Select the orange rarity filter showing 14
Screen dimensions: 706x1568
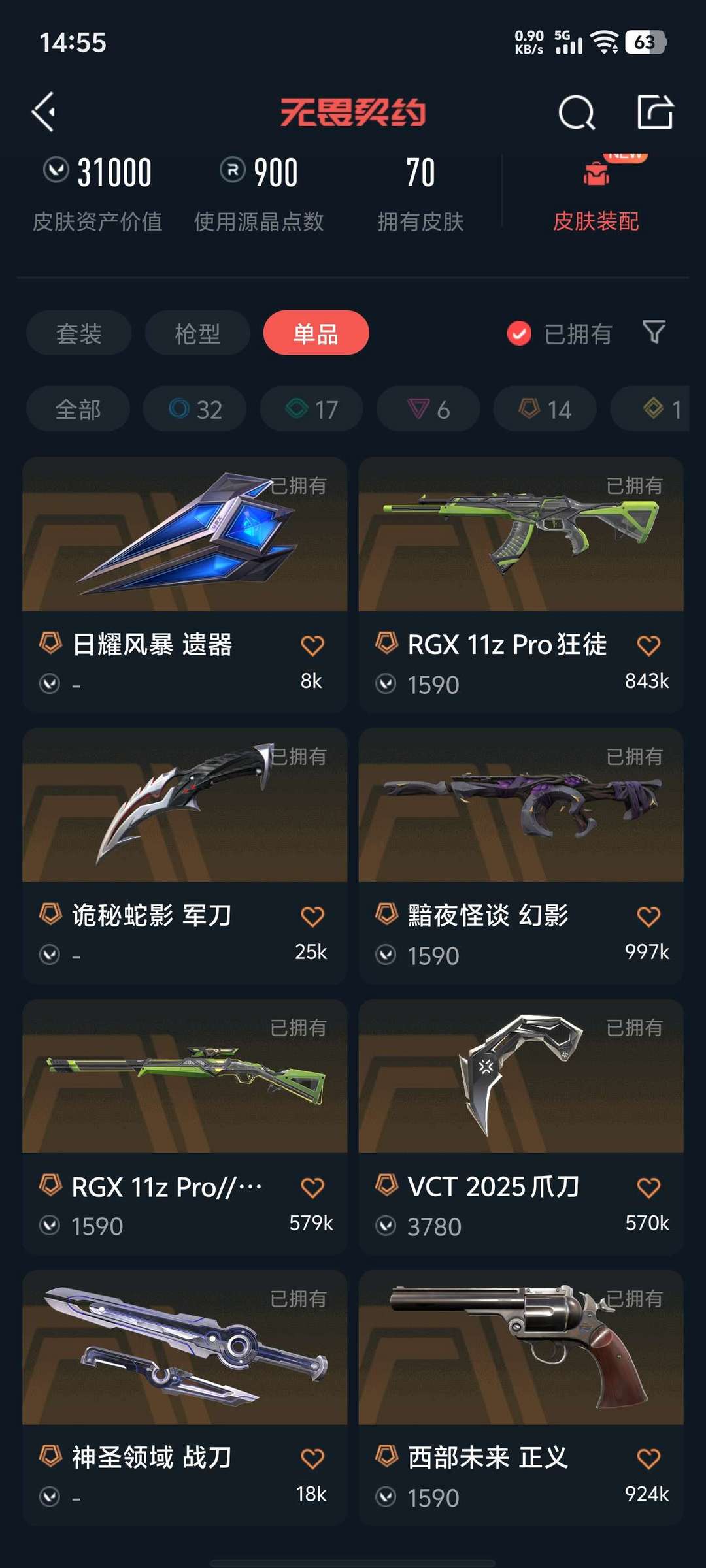543,408
